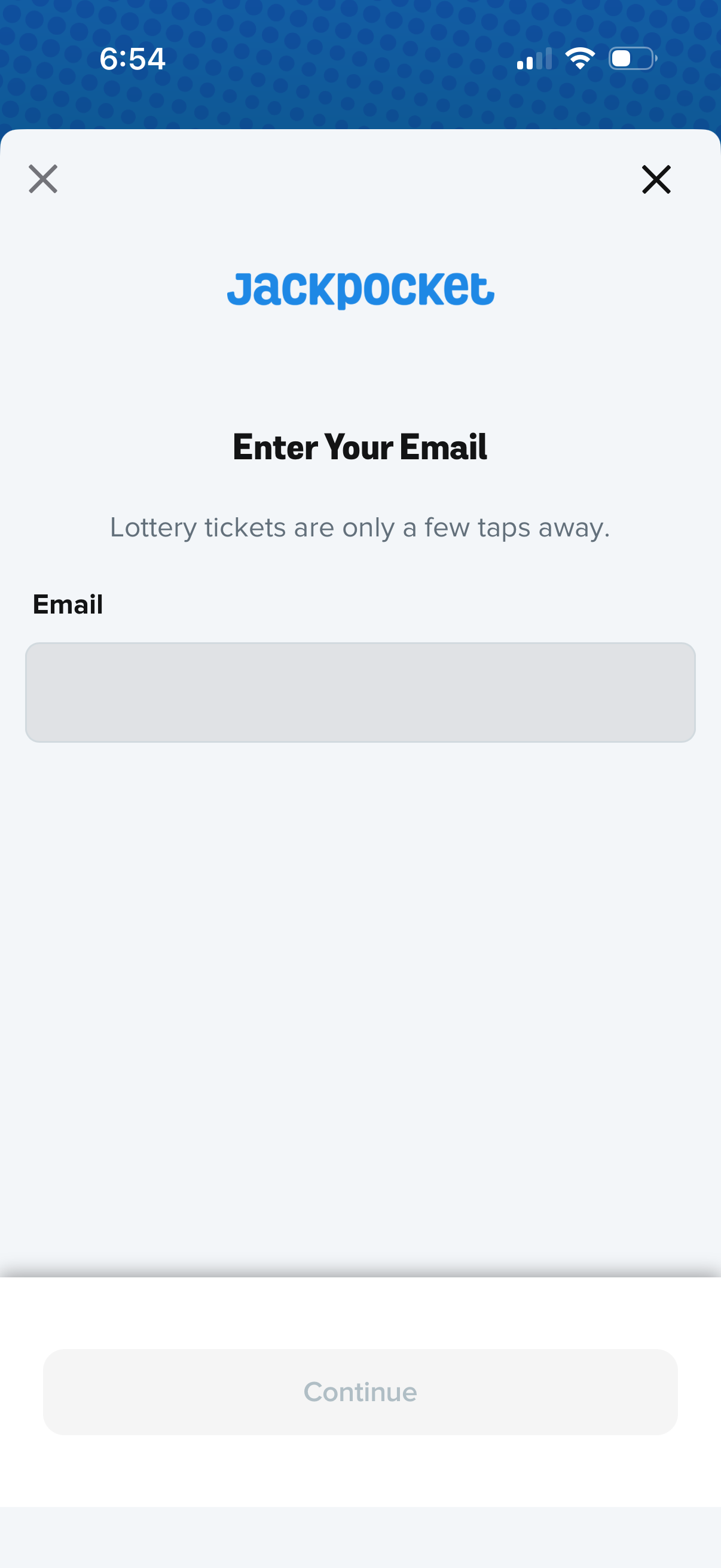Tap the Wi-Fi status icon
Screen dimensions: 721x1568
point(578,58)
